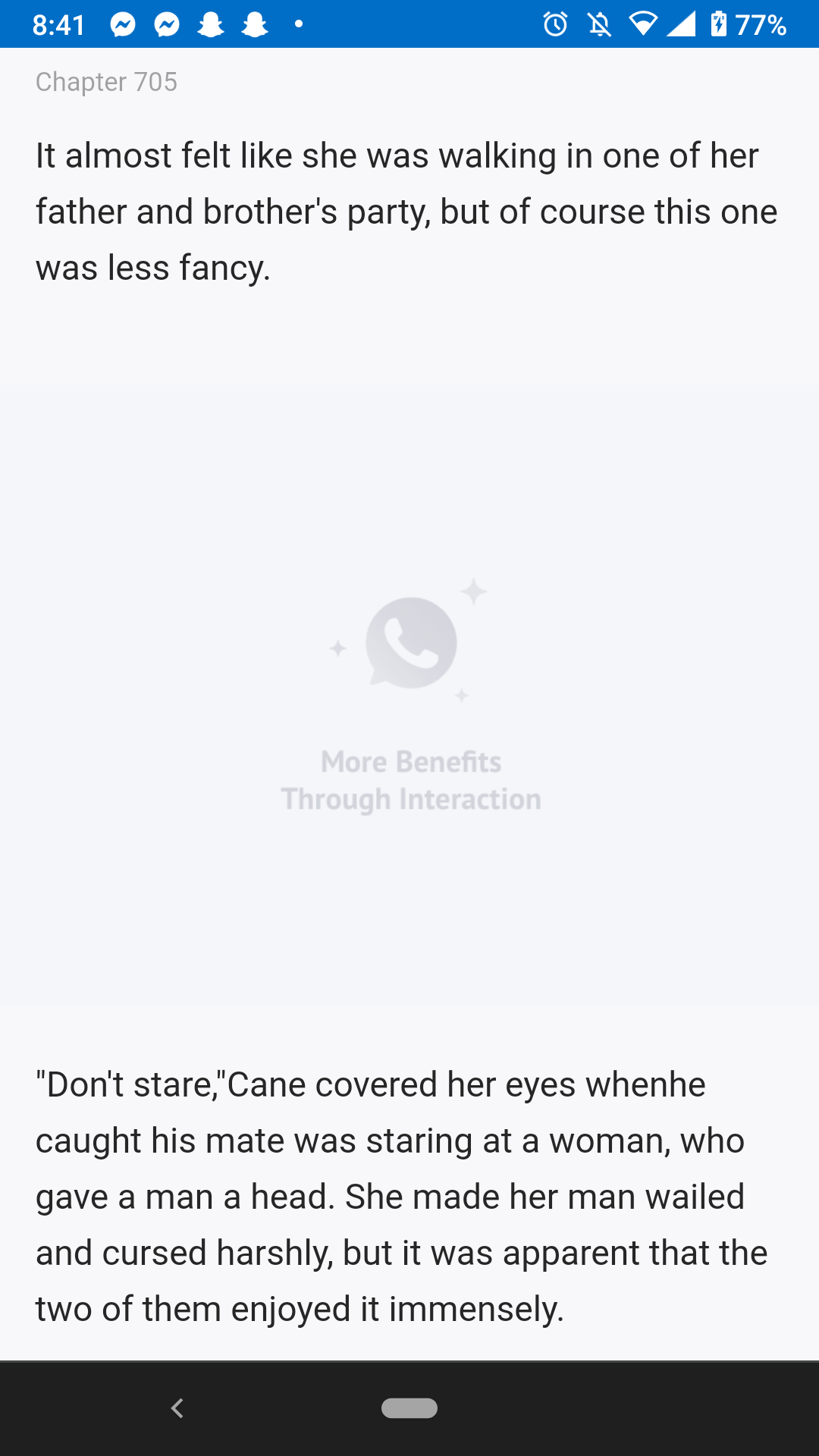The image size is (819, 1456).
Task: Go back using the navigation bar arrow
Action: click(177, 1408)
